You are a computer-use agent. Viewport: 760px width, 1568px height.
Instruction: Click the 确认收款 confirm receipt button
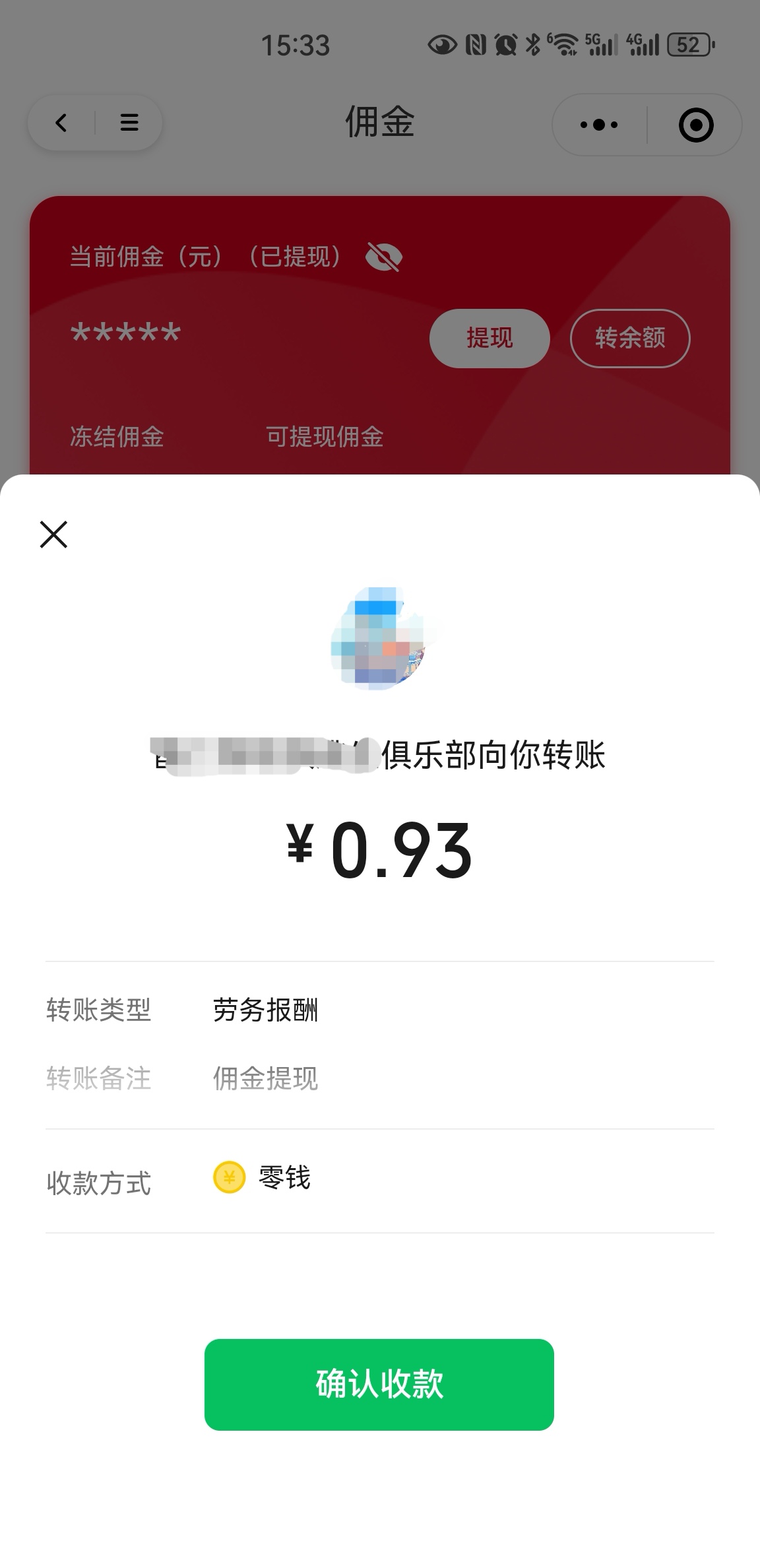point(379,1385)
